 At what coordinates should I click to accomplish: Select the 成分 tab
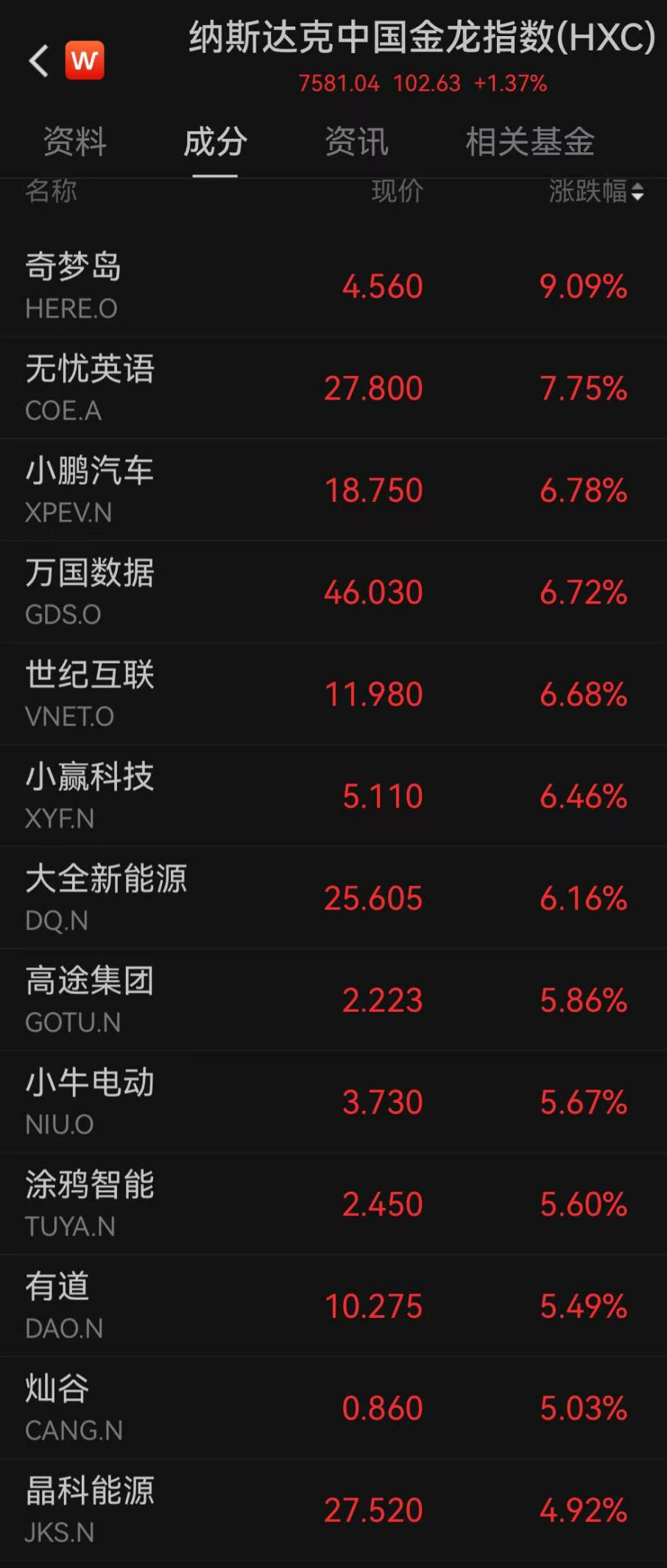pyautogui.click(x=215, y=141)
